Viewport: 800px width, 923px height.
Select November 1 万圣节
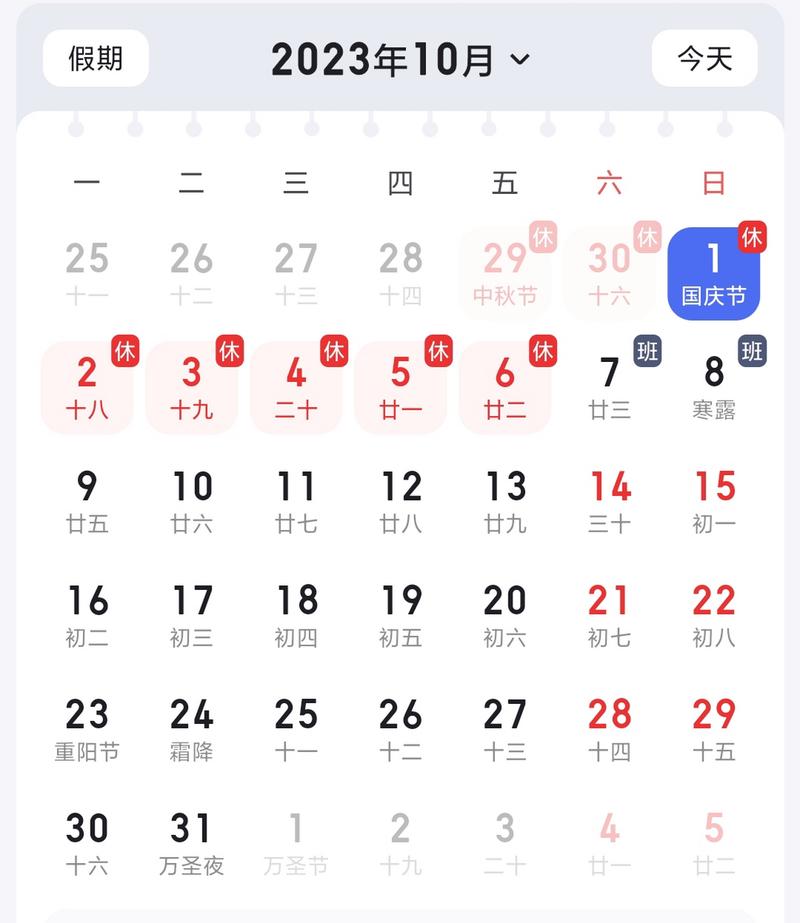(x=296, y=843)
